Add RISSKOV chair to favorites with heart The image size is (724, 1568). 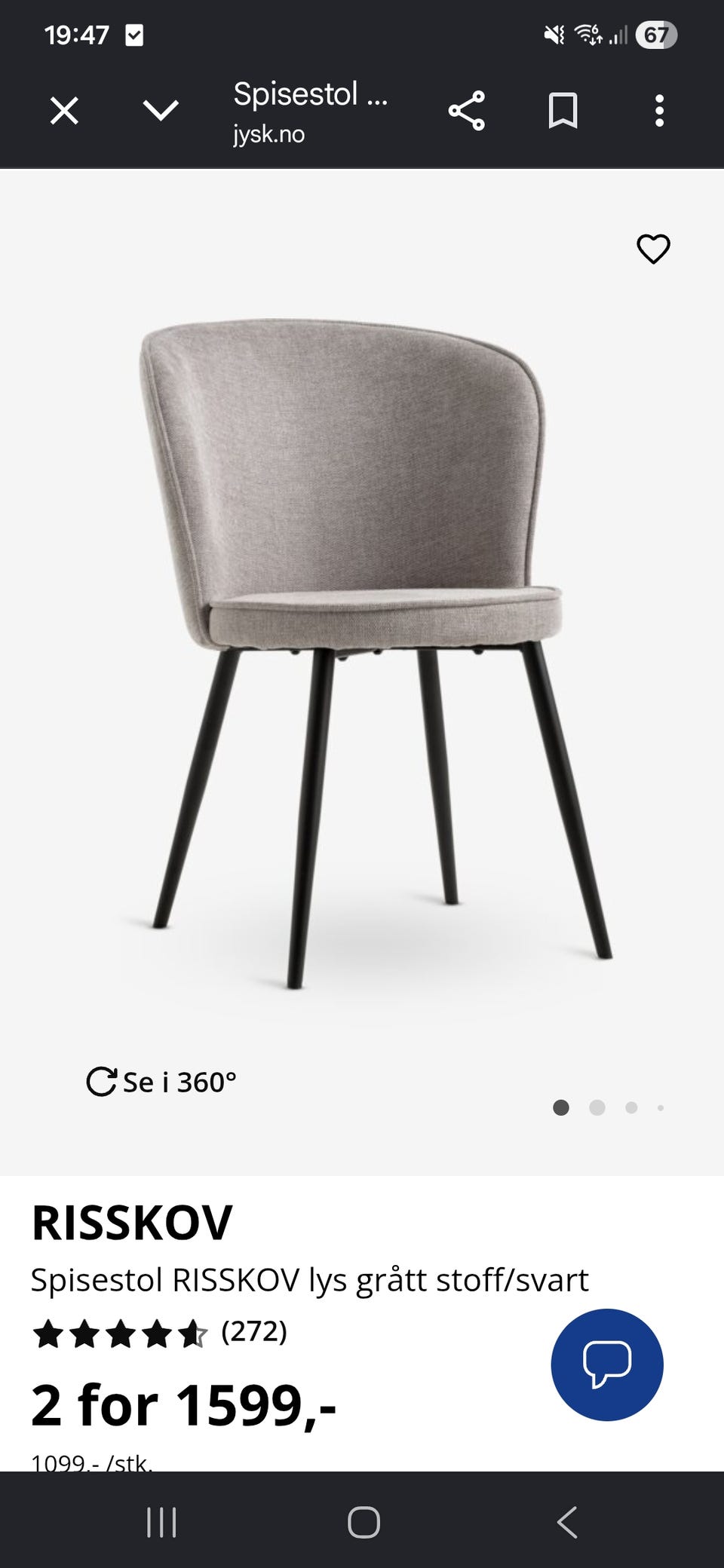(653, 249)
